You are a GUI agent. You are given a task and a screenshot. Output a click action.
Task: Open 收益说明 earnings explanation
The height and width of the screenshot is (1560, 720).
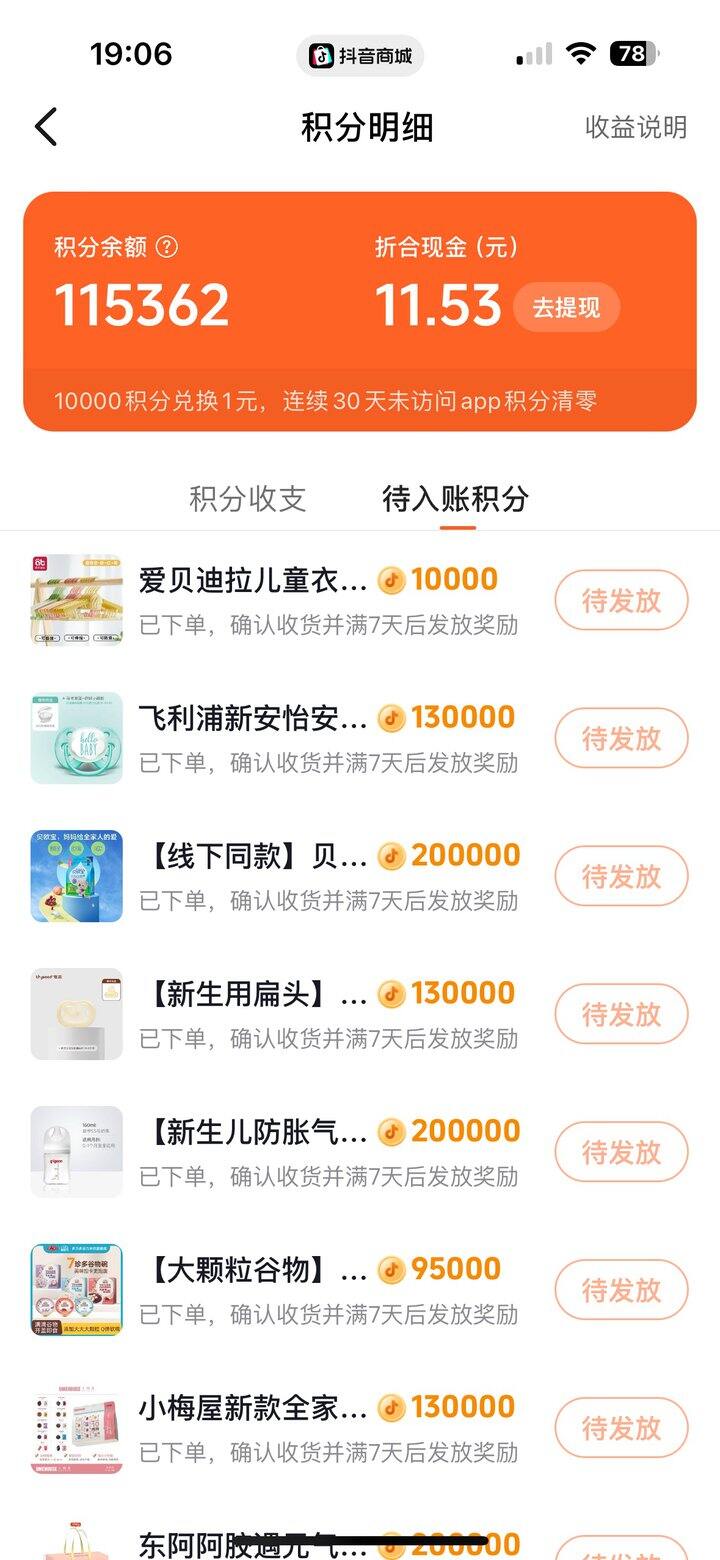[x=636, y=128]
